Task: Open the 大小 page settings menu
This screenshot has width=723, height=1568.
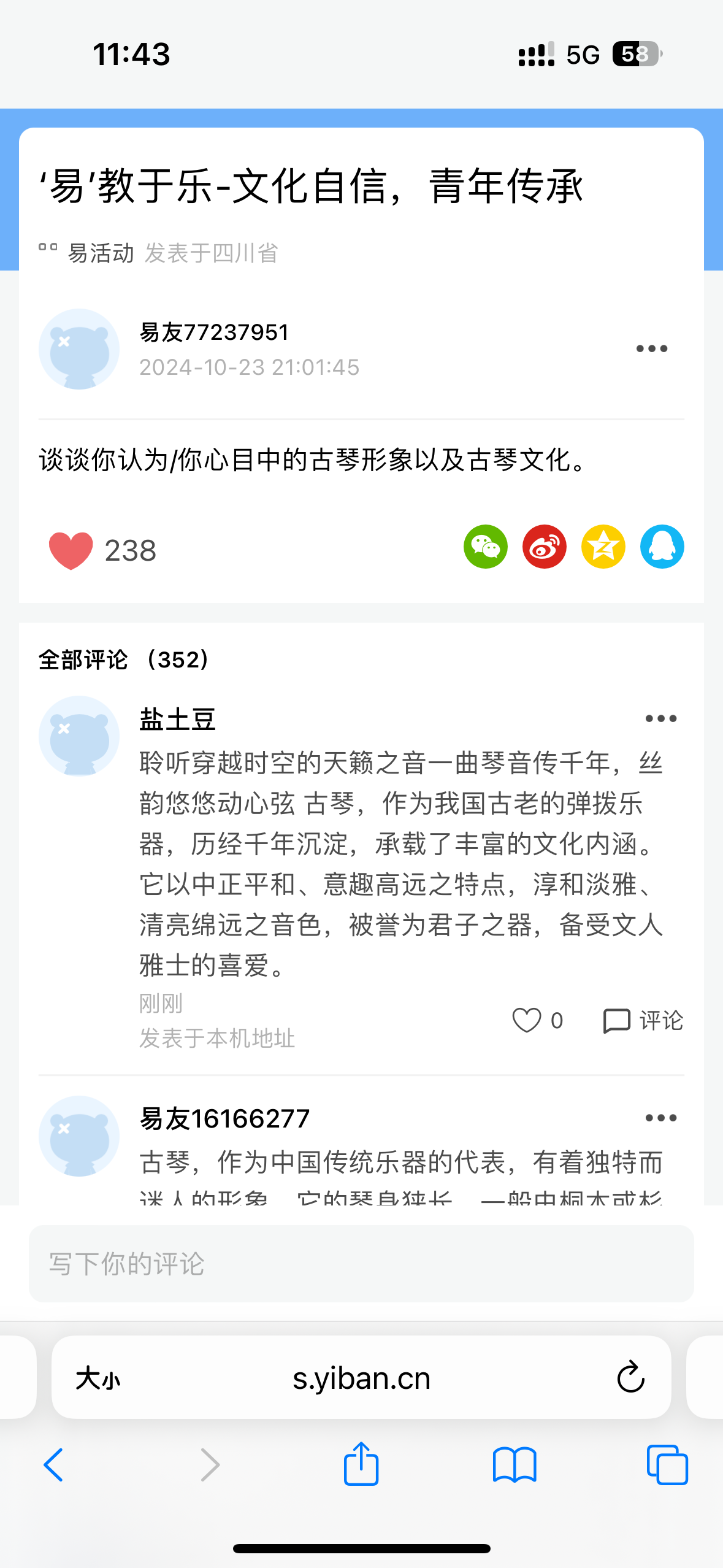Action: pyautogui.click(x=98, y=1379)
